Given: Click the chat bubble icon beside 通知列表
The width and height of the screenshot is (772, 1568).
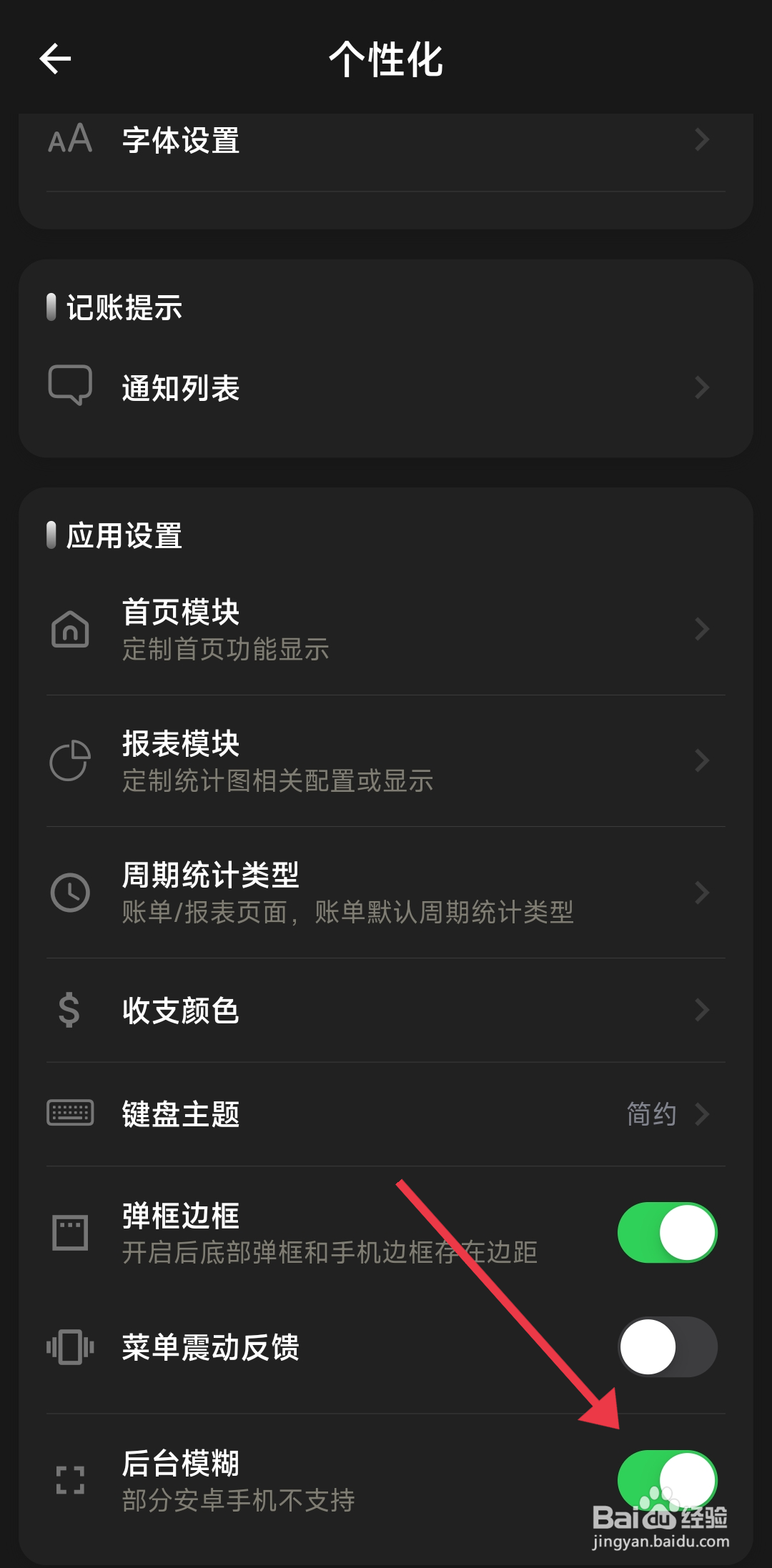Looking at the screenshot, I should tap(69, 386).
